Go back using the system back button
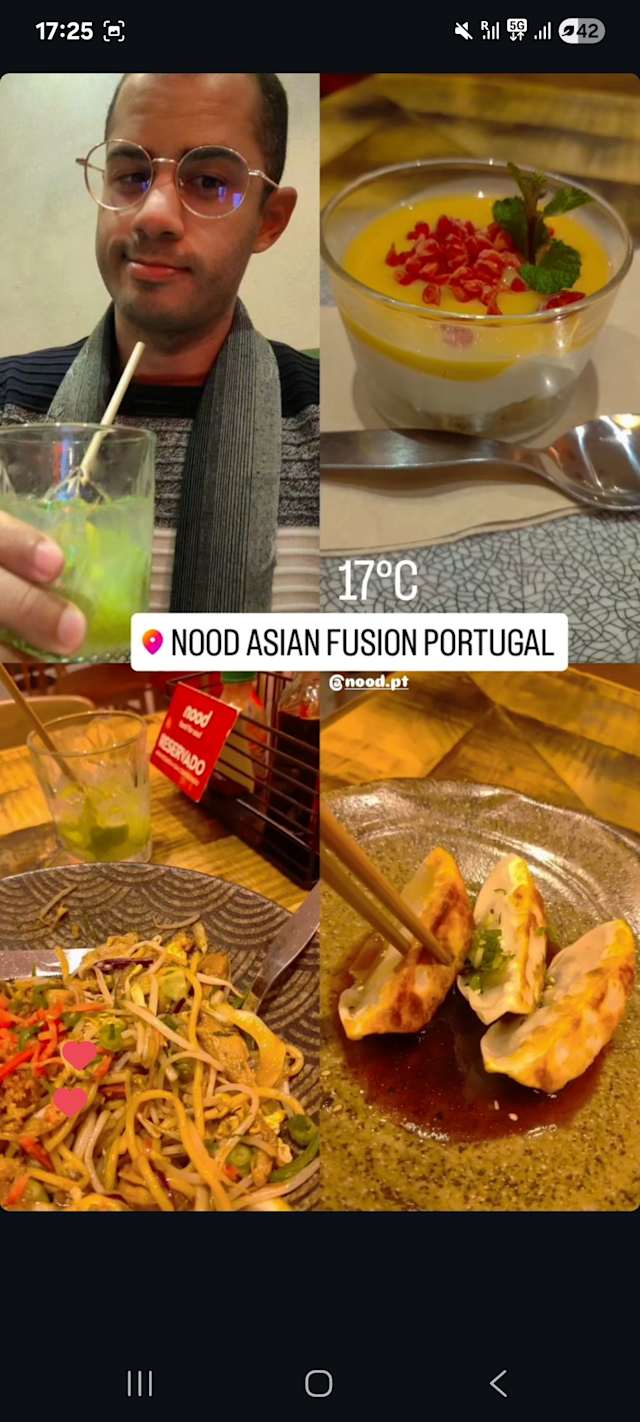 [x=498, y=1383]
